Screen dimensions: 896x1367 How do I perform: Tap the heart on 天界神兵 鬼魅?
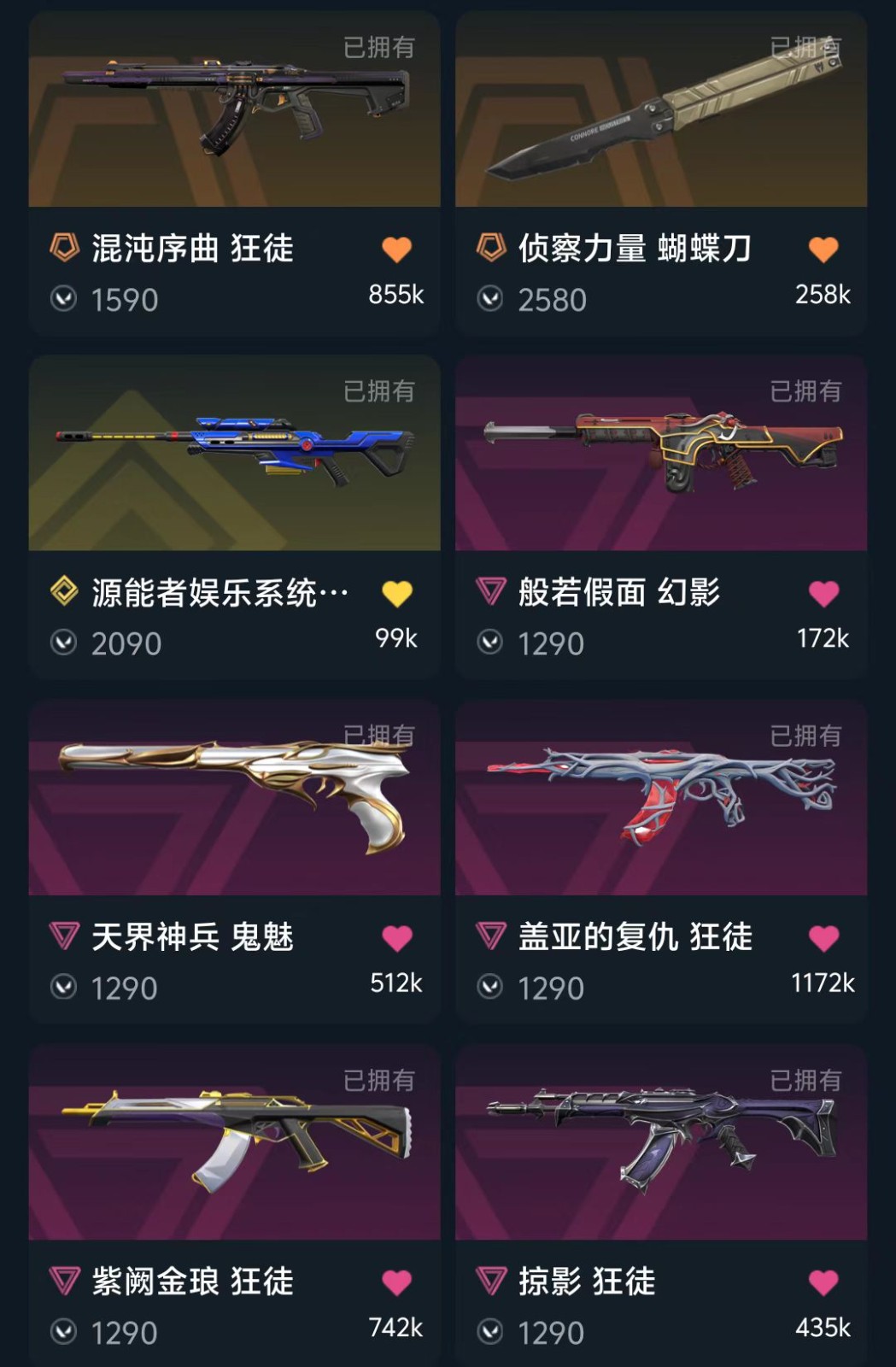[396, 938]
